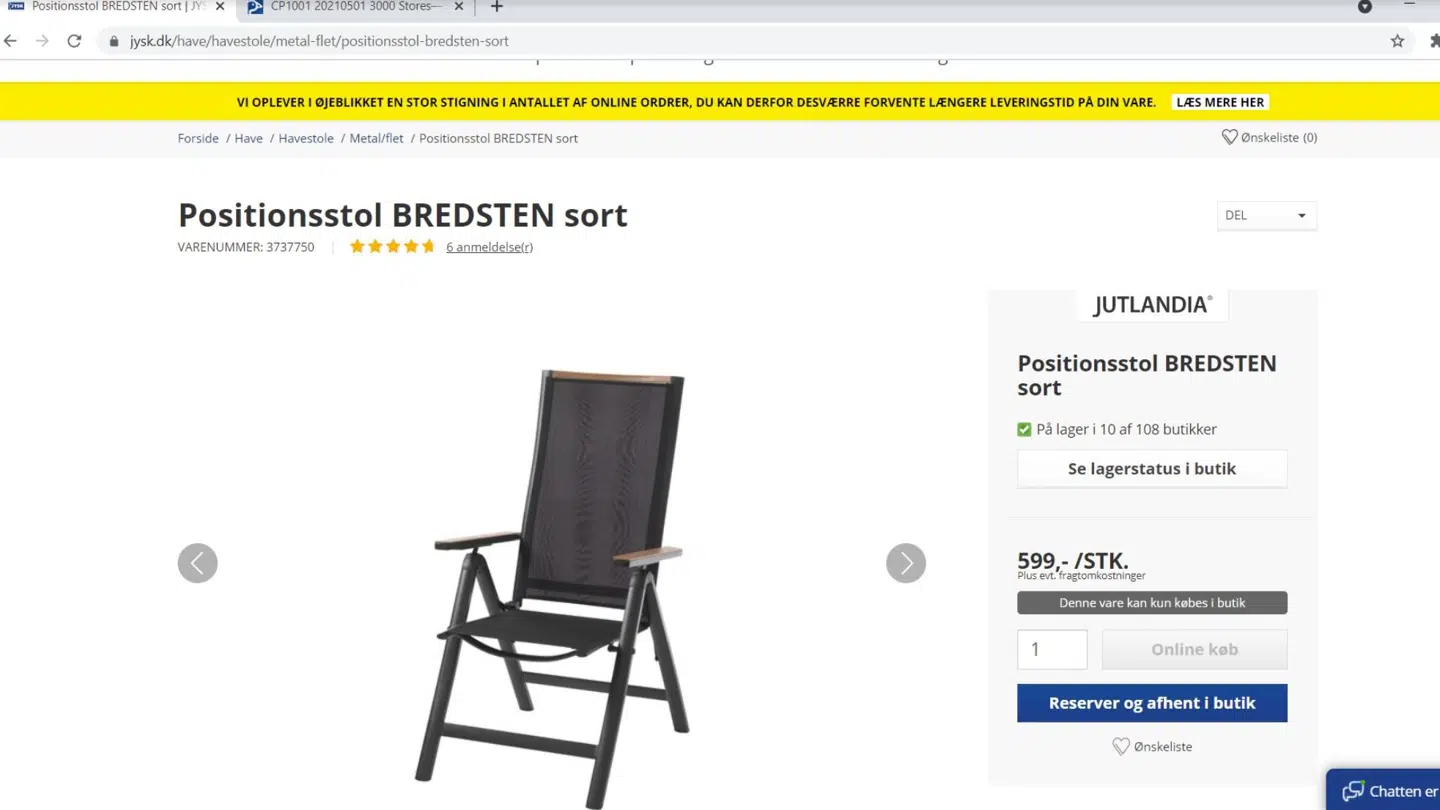1440x810 pixels.
Task: Close the Positionsstol BREDSTEN tab
Action: point(220,7)
